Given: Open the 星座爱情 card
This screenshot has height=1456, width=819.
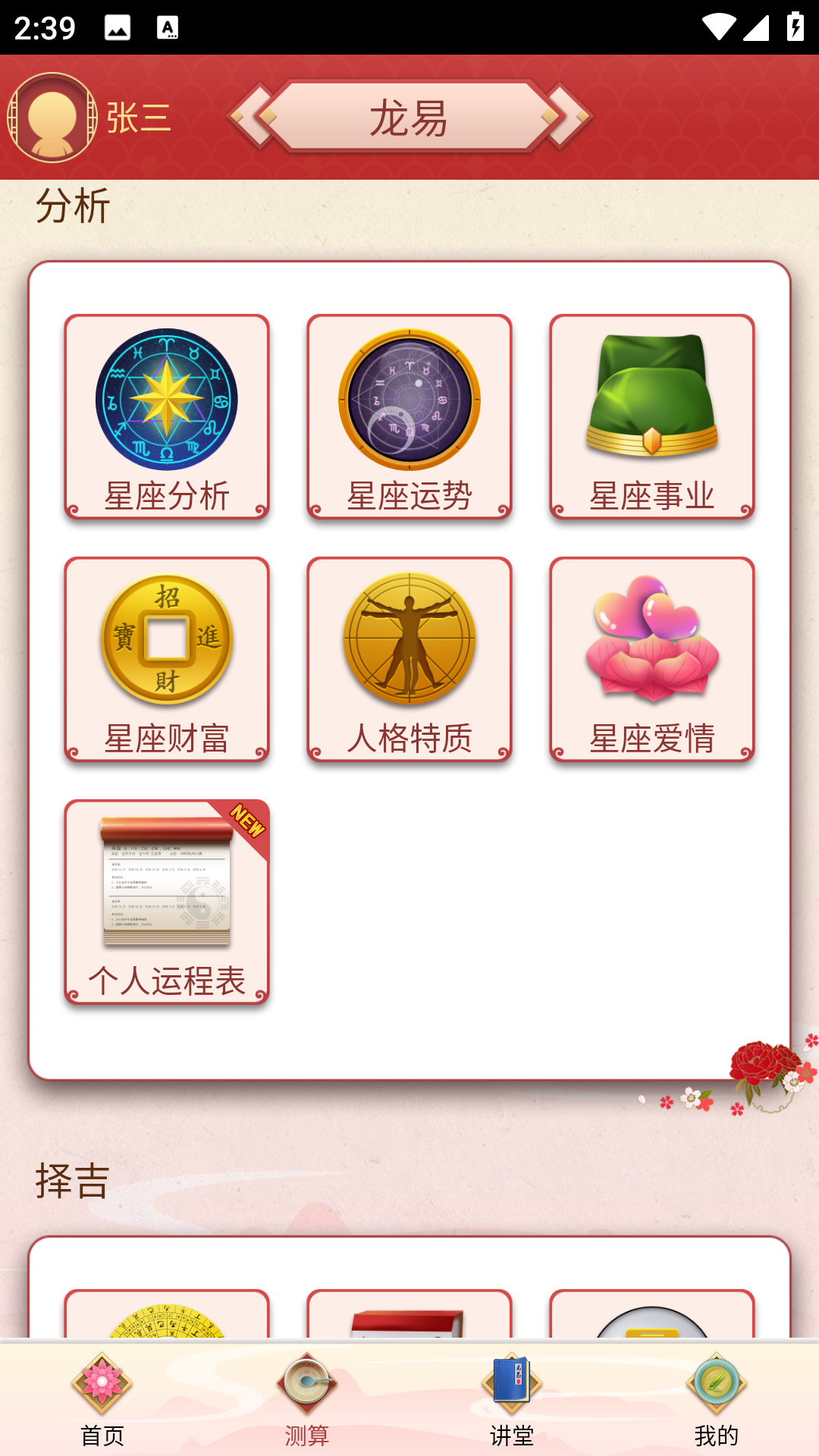Looking at the screenshot, I should (x=652, y=660).
